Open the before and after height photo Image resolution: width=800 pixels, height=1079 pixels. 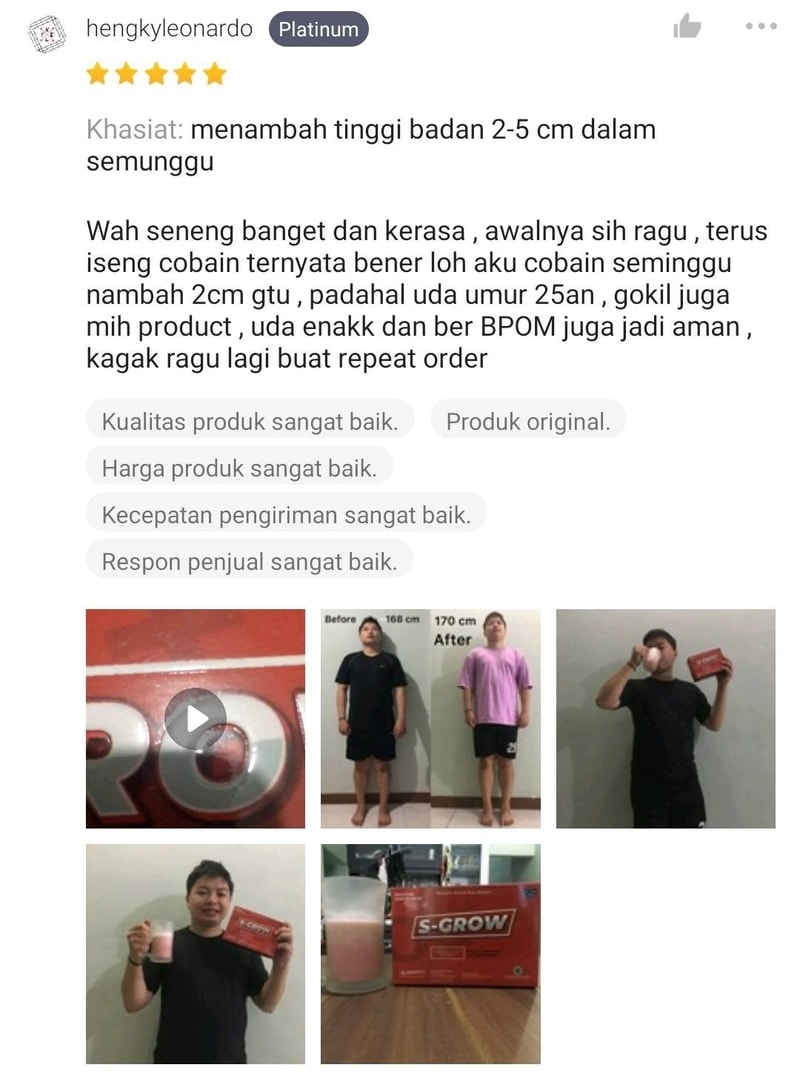[430, 718]
